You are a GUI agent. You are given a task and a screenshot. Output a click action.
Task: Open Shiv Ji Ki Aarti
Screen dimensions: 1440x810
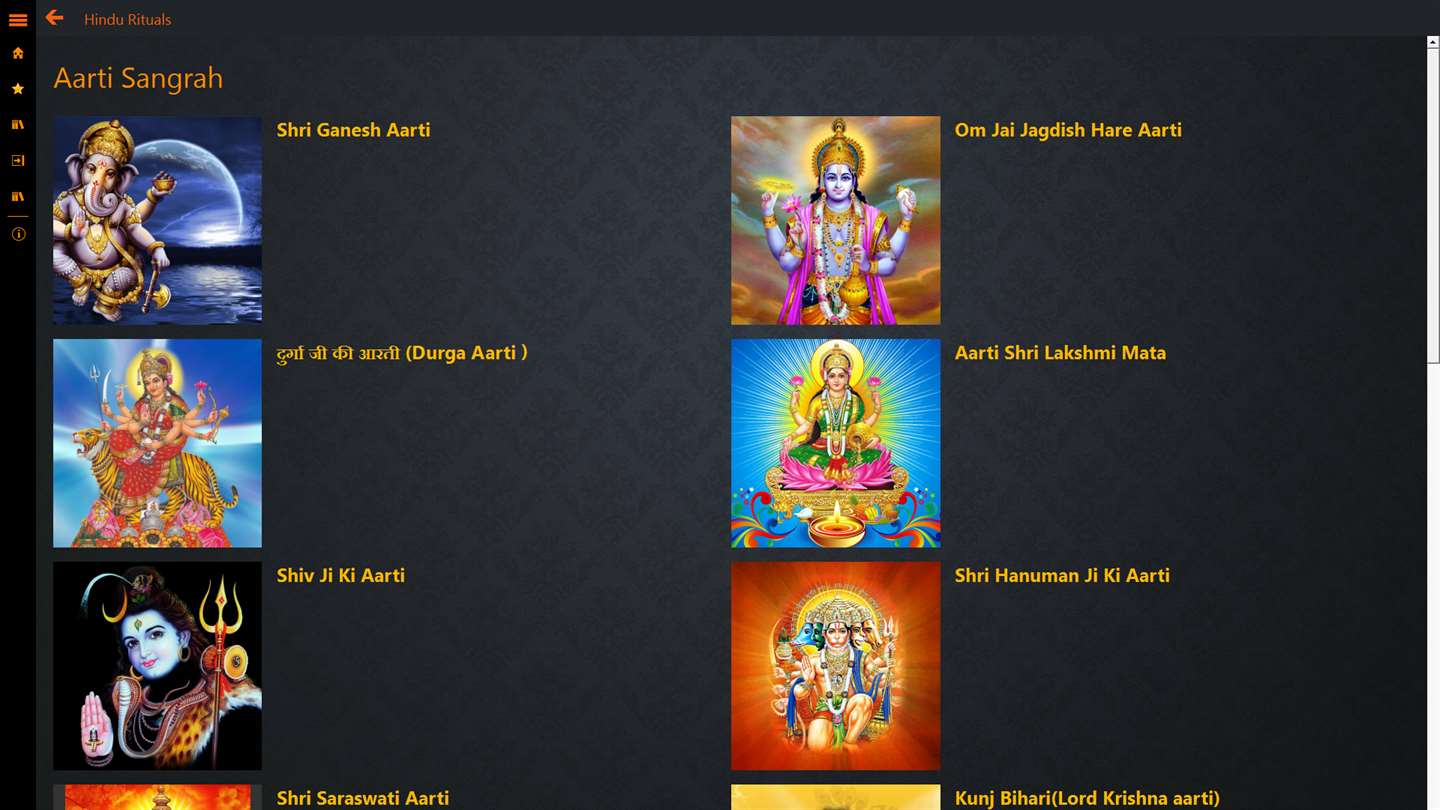pyautogui.click(x=340, y=576)
